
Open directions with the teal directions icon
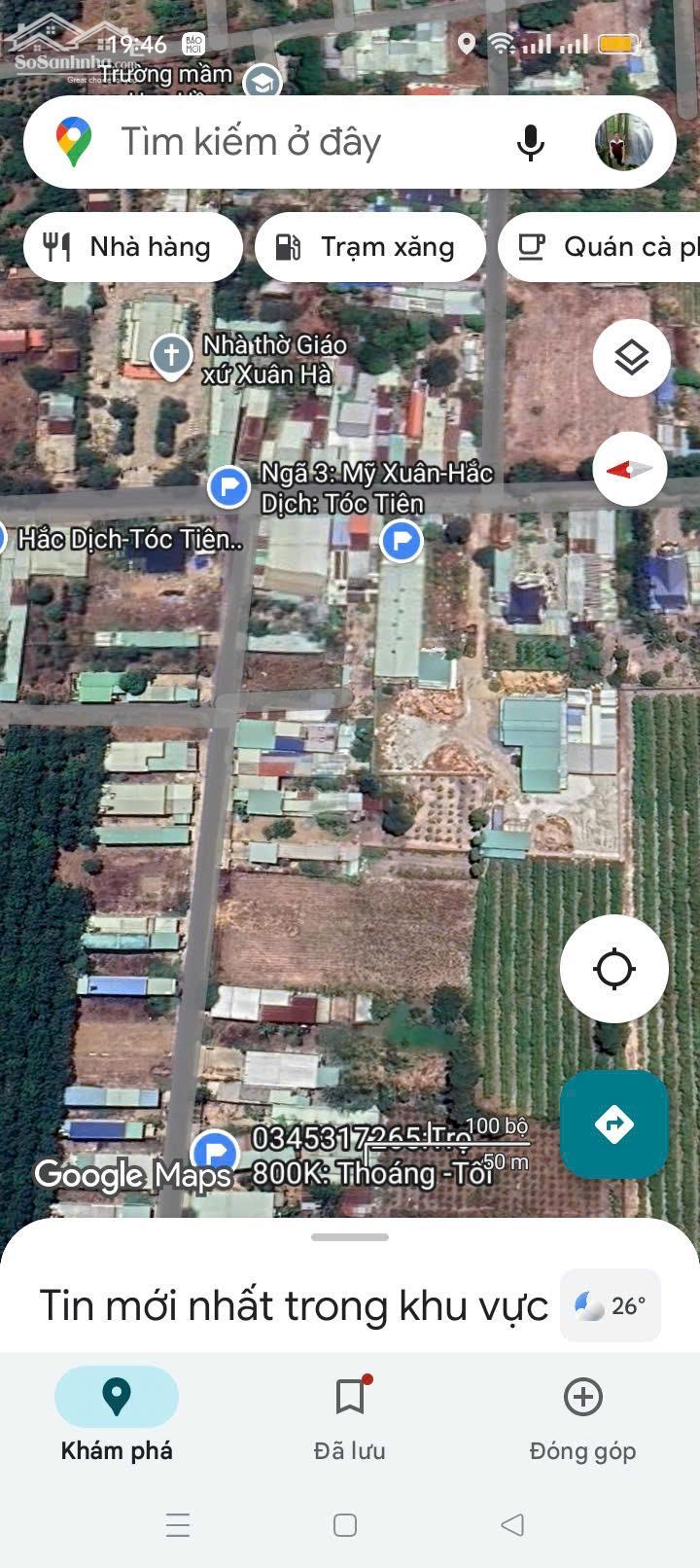point(613,1123)
